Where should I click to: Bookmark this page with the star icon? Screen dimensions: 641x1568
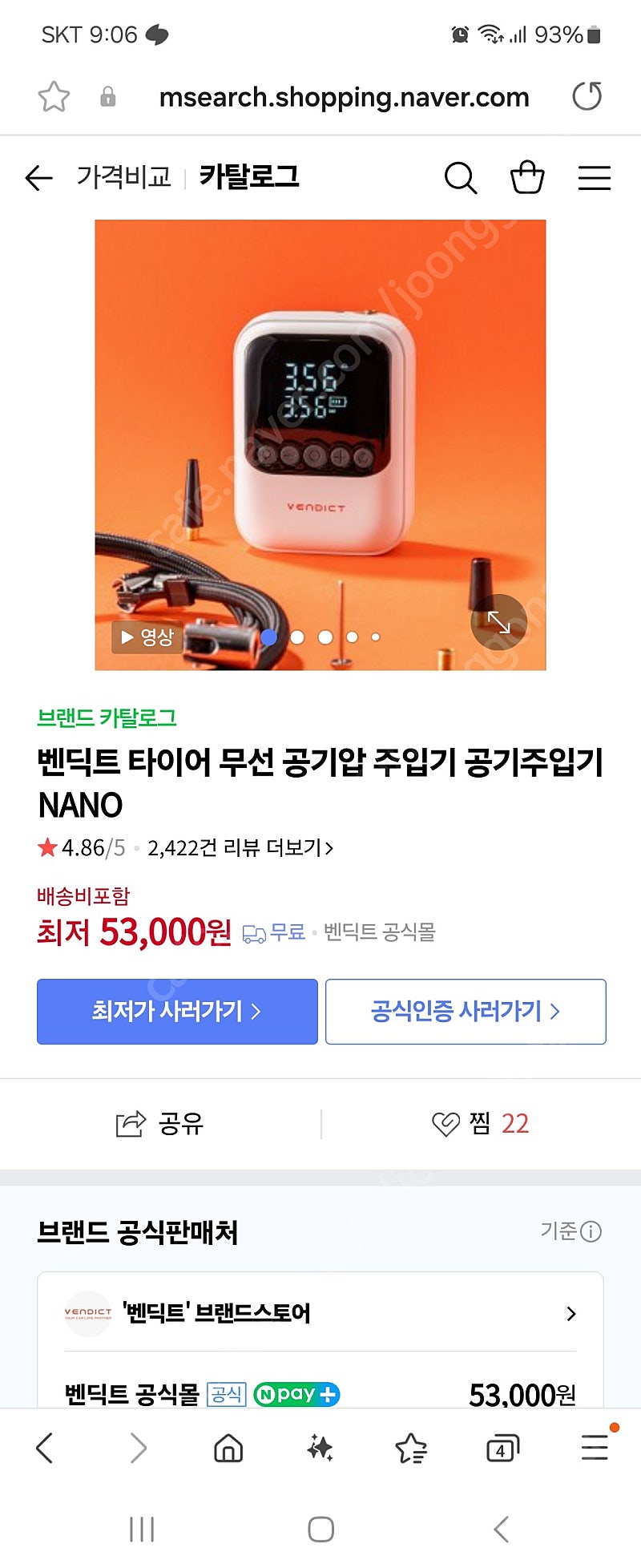click(54, 97)
